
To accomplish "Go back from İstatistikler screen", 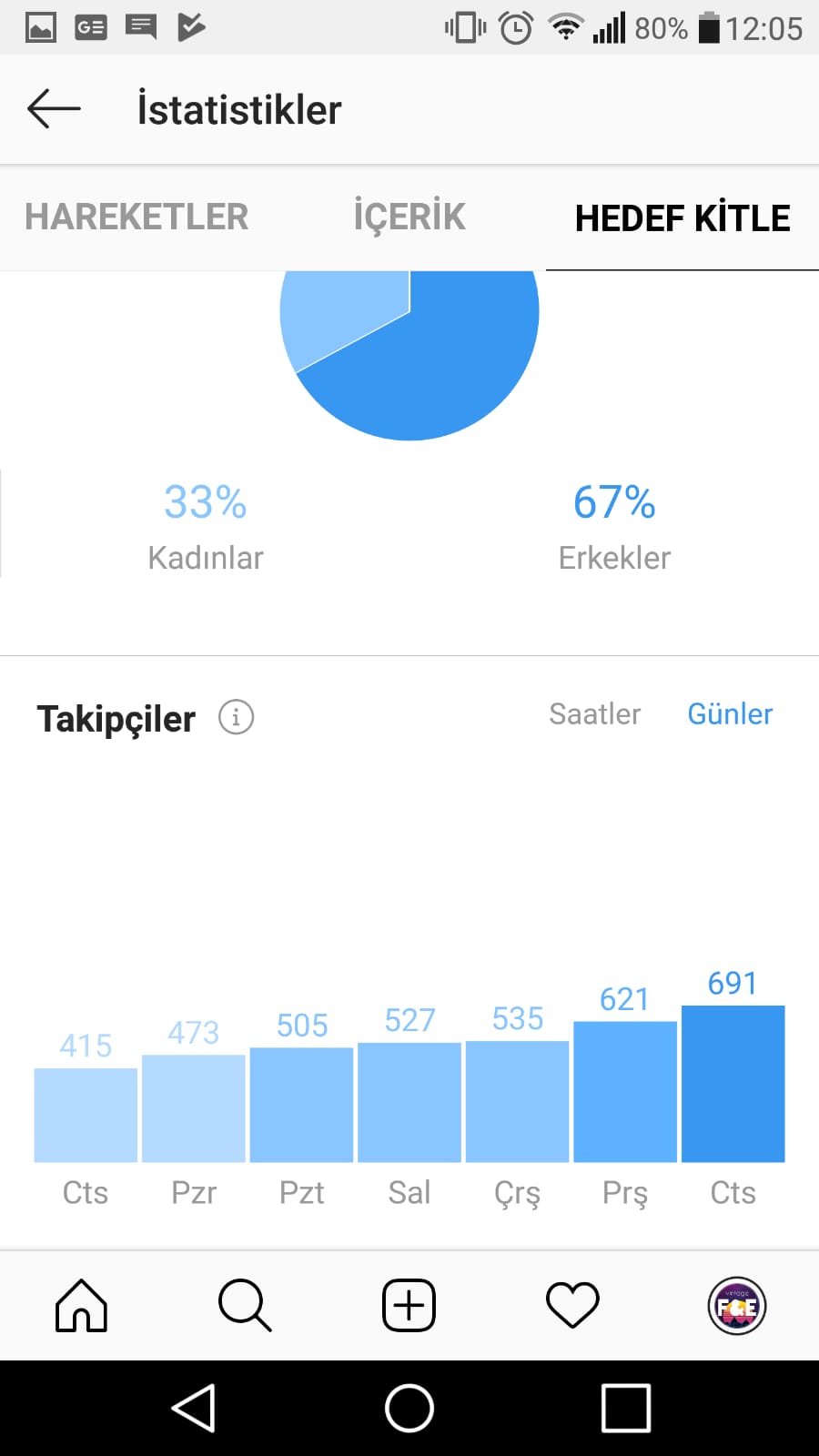I will 54,109.
